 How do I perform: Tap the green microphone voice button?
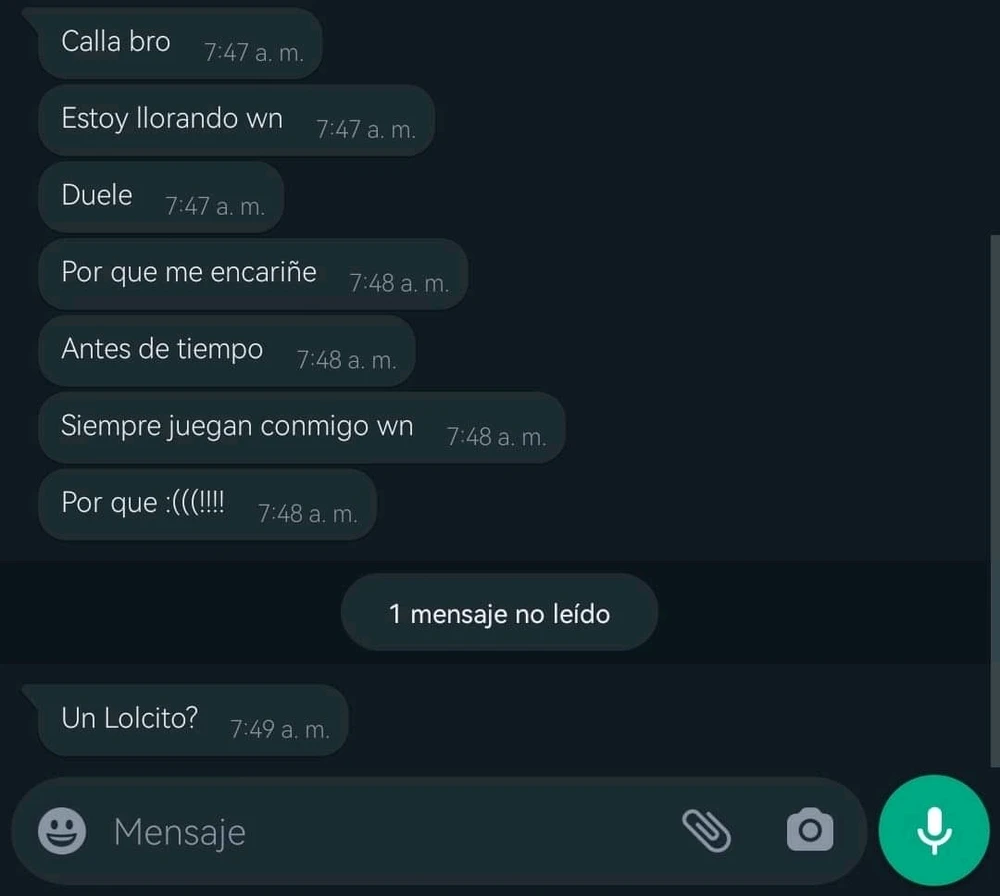(x=933, y=830)
